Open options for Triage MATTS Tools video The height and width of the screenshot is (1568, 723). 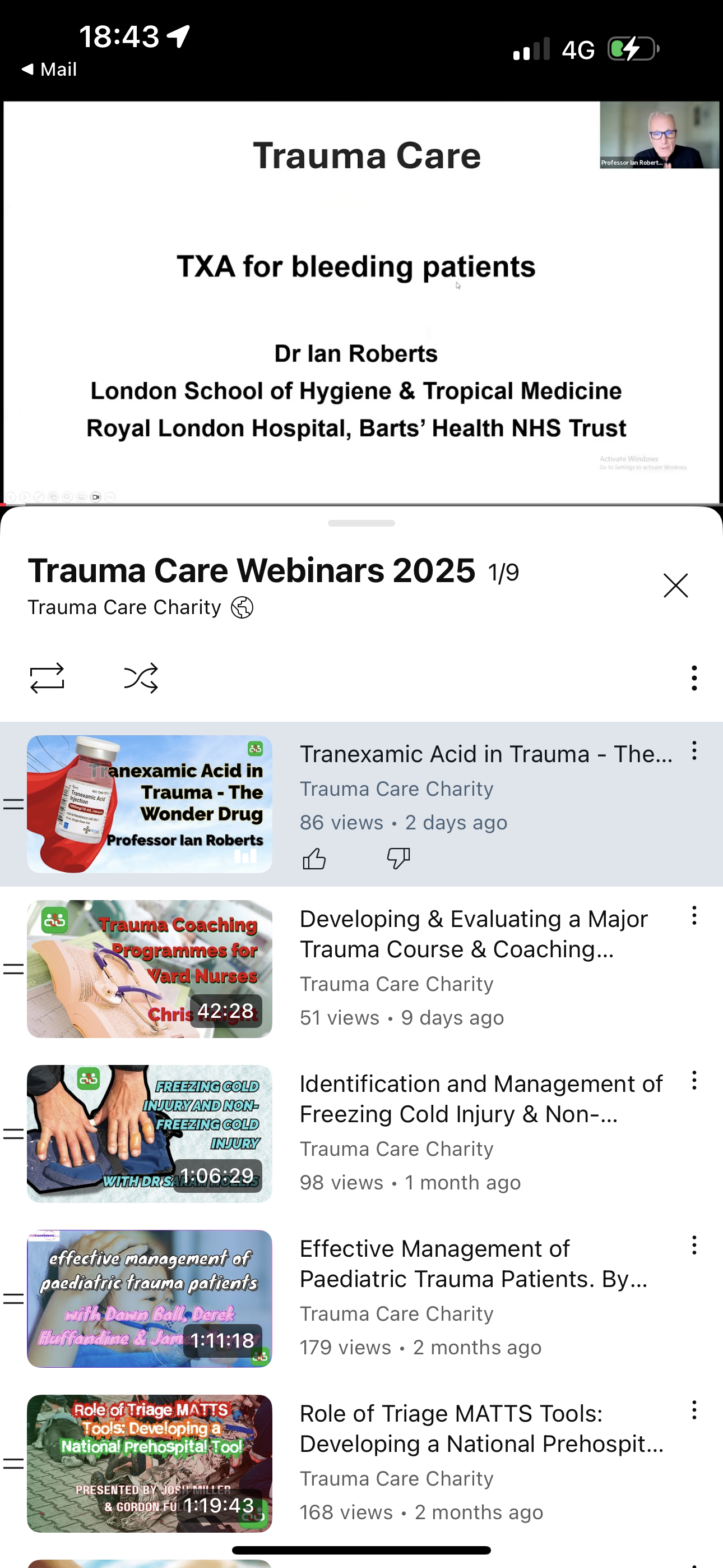pyautogui.click(x=694, y=1410)
